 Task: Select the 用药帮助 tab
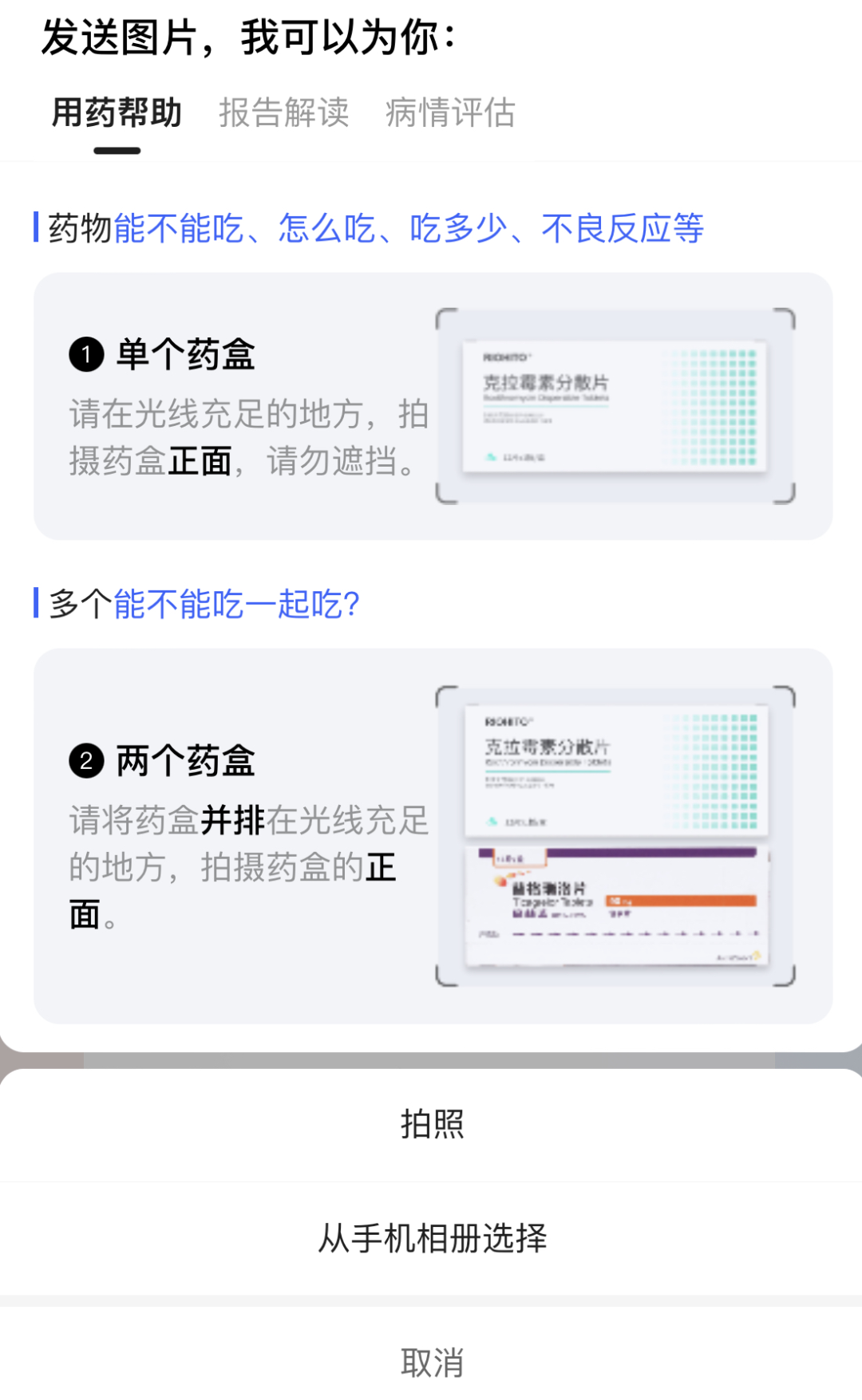(117, 112)
